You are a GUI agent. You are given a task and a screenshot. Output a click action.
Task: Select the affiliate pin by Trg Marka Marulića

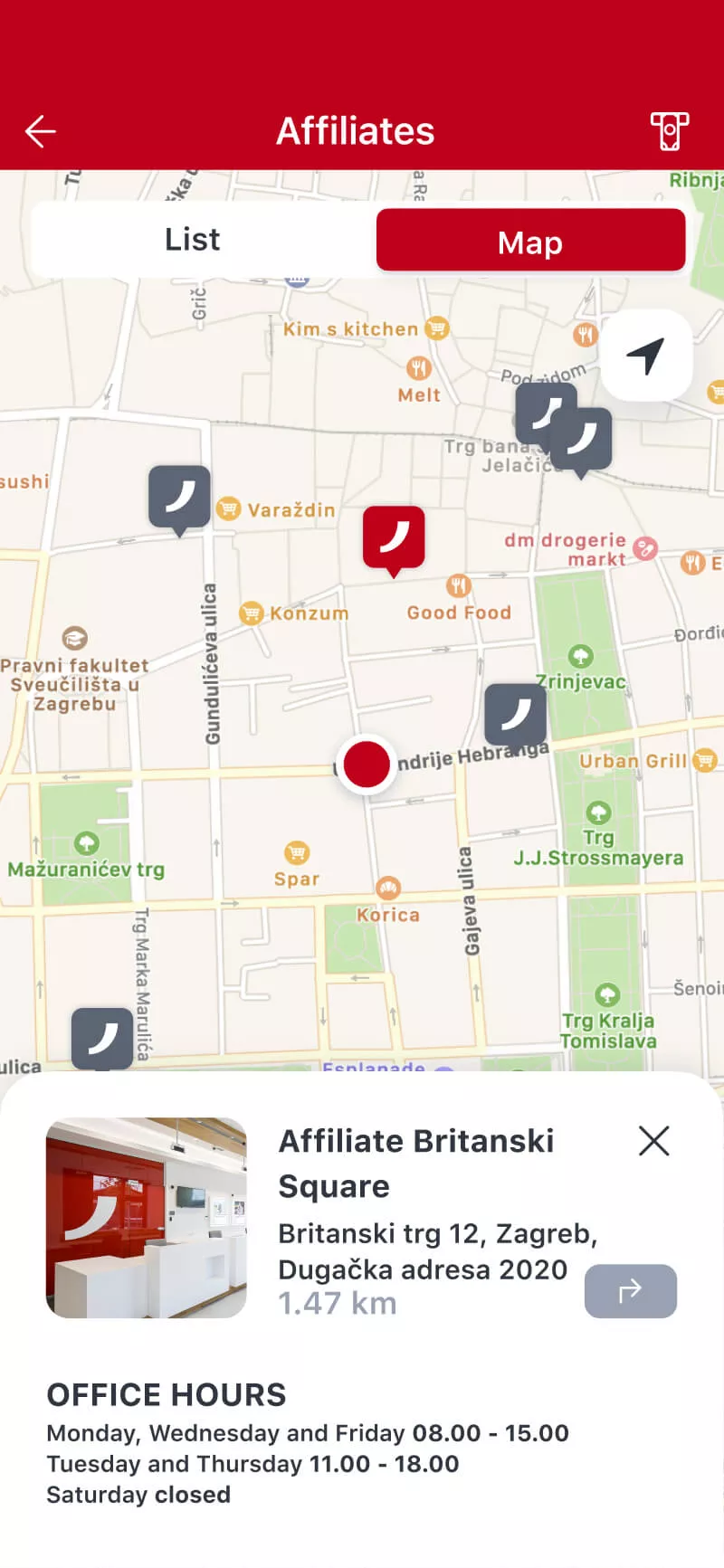click(x=102, y=1037)
